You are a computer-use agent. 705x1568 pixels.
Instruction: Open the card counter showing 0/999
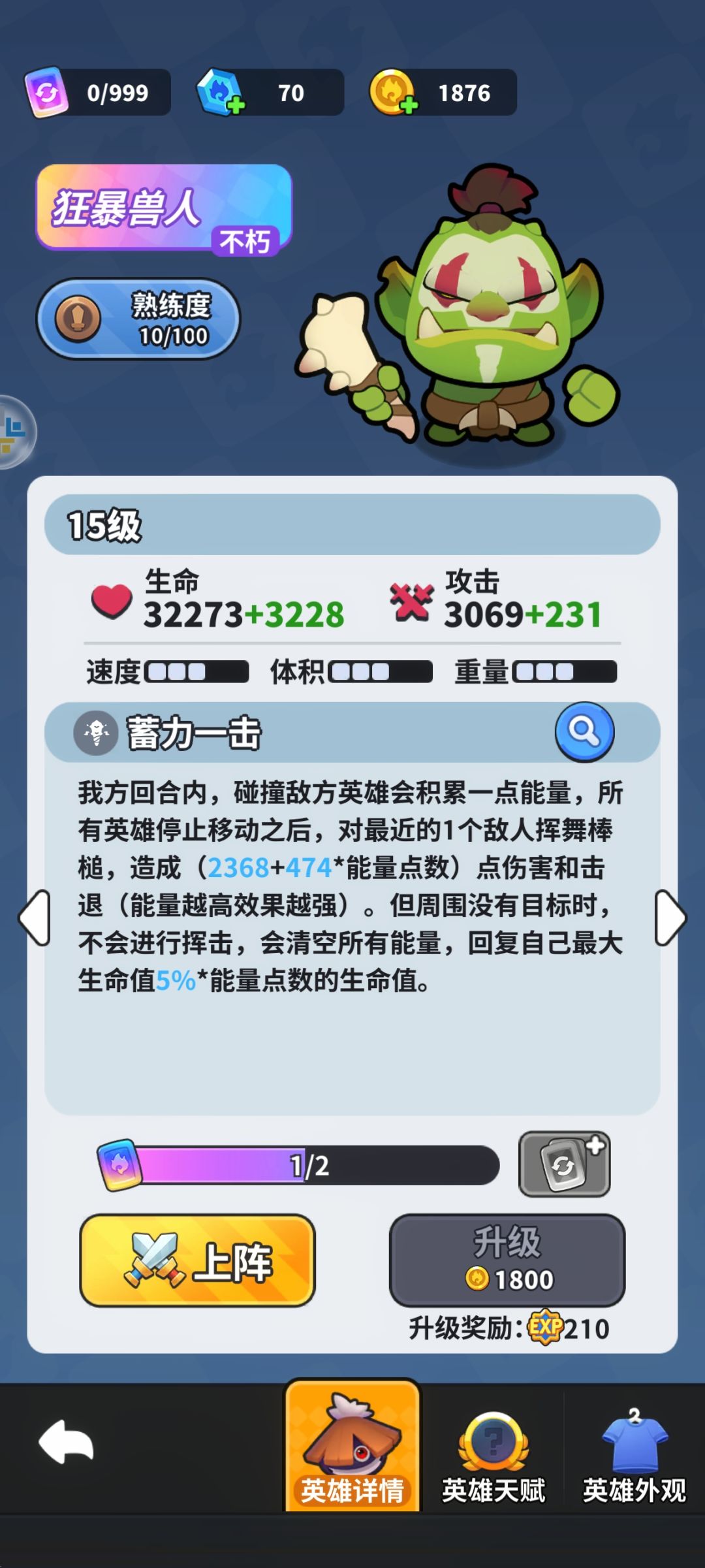pos(98,93)
